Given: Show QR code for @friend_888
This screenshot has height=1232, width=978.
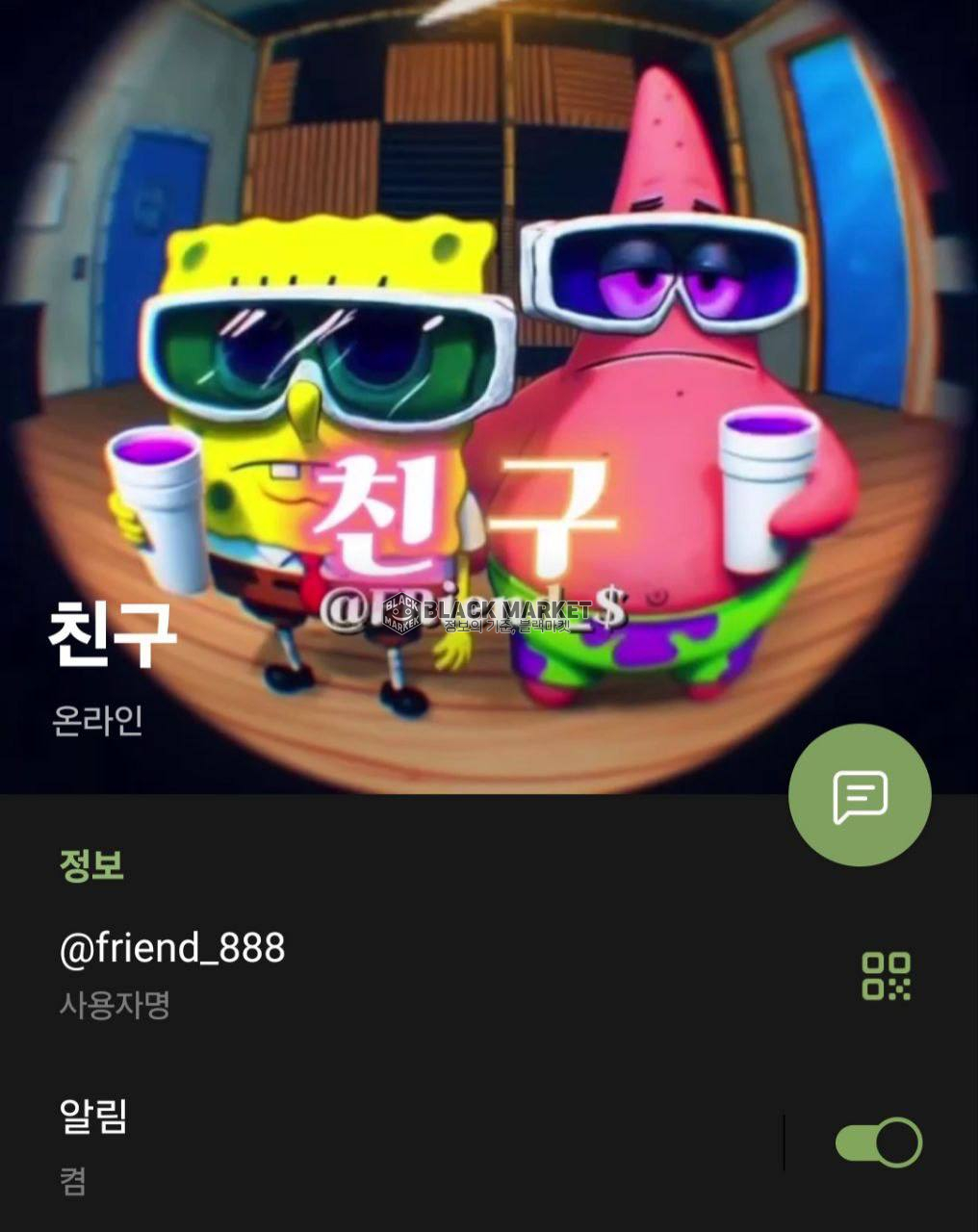Looking at the screenshot, I should (886, 976).
